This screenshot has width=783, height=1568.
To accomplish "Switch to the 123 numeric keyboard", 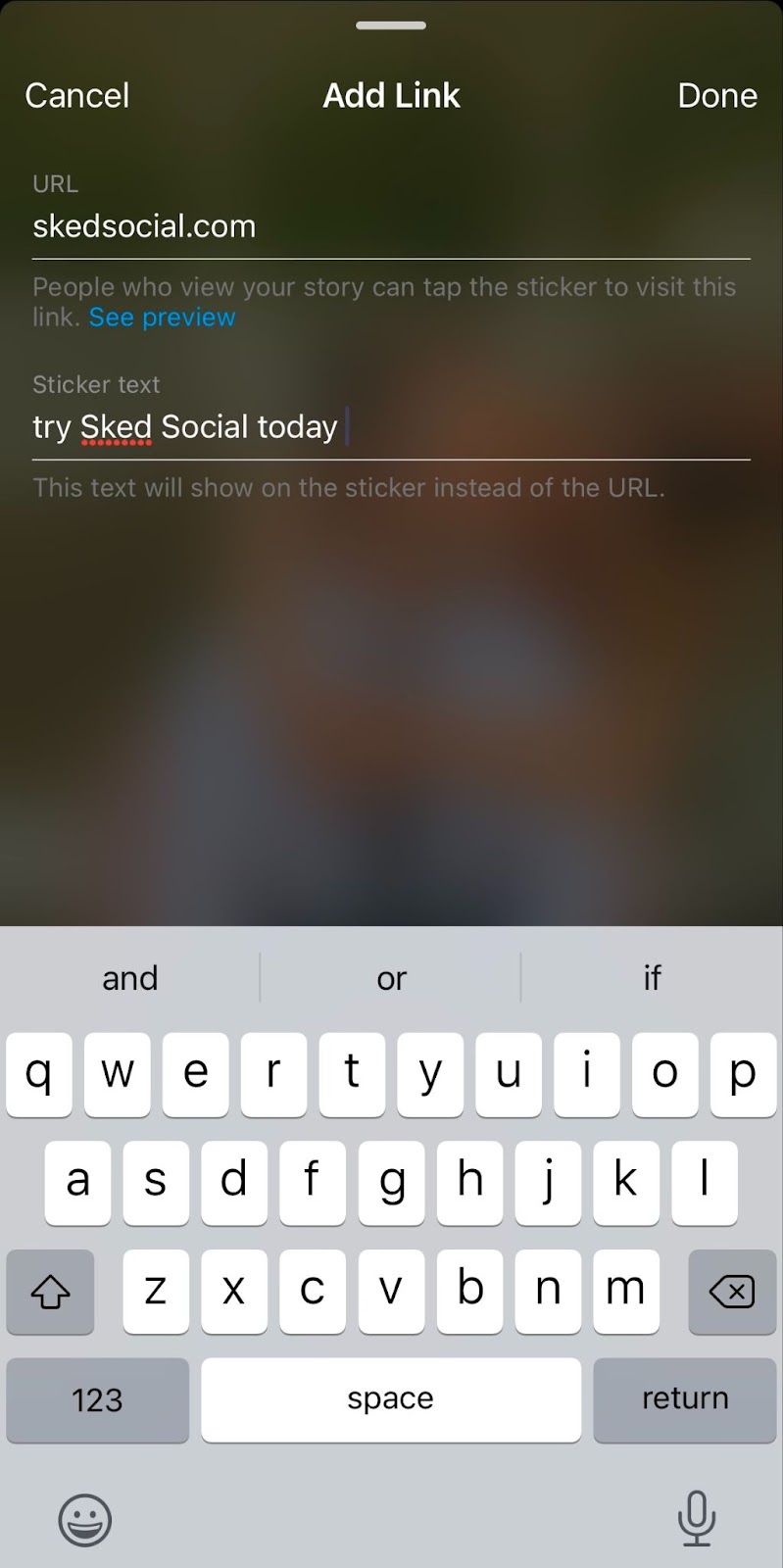I will (x=97, y=1399).
